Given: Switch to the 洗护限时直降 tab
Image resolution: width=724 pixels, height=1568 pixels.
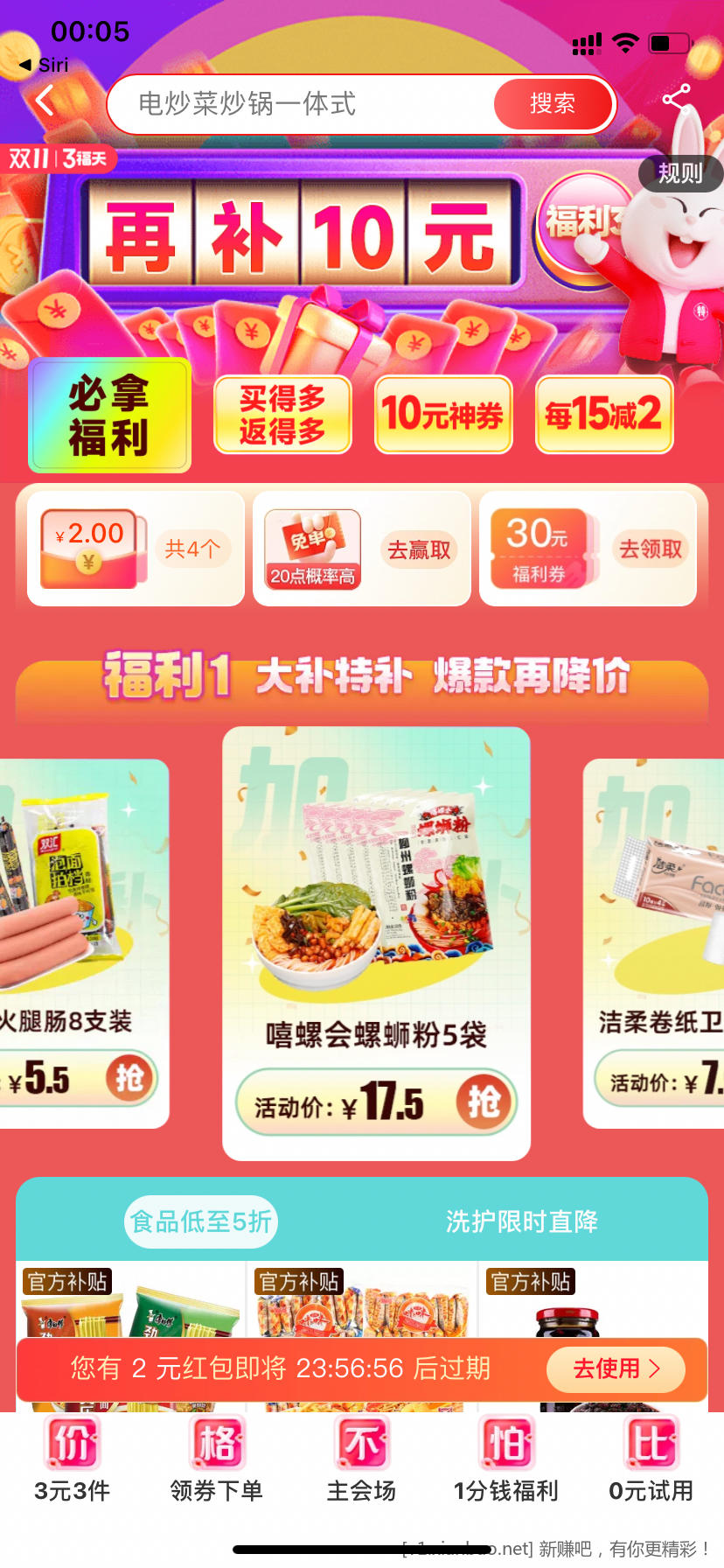Looking at the screenshot, I should pyautogui.click(x=521, y=1221).
